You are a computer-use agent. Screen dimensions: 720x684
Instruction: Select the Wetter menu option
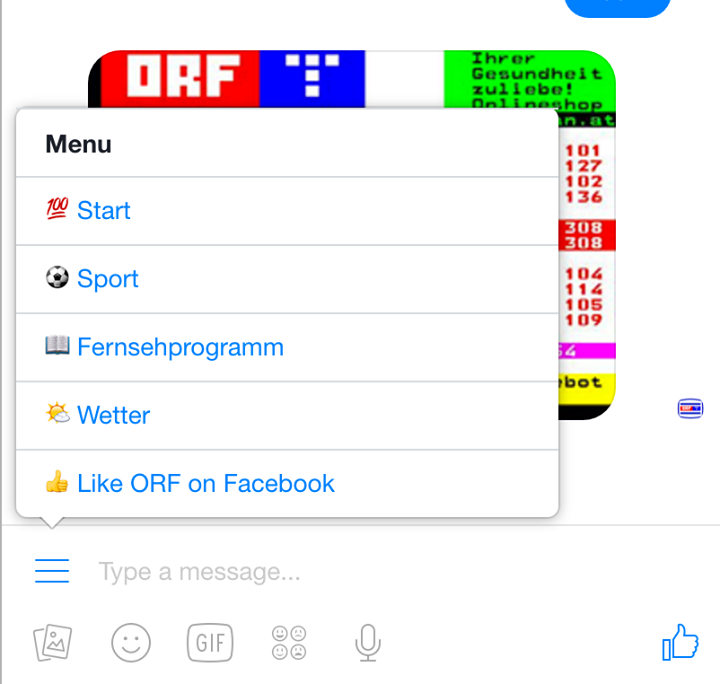pyautogui.click(x=113, y=415)
